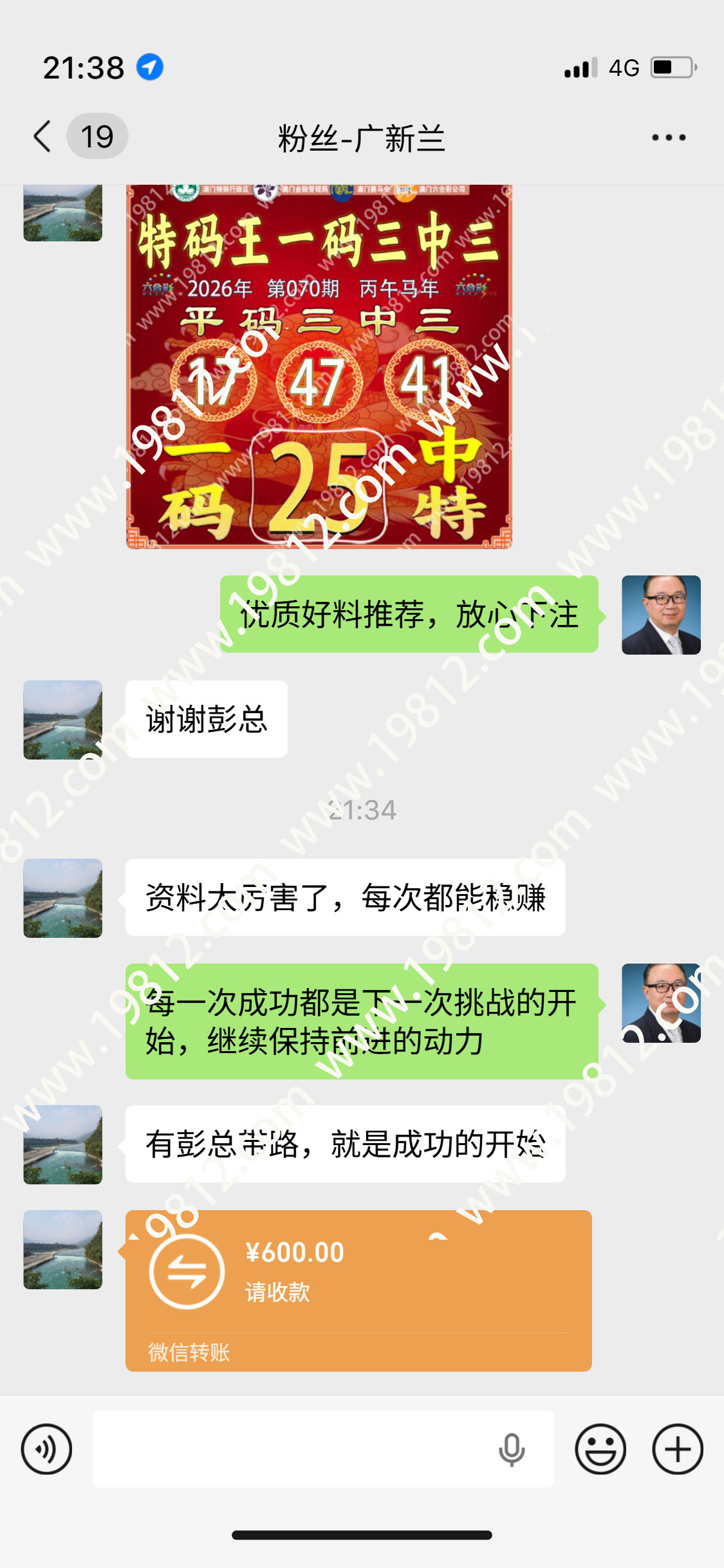
Task: Open the plus attachments menu
Action: click(x=677, y=1449)
